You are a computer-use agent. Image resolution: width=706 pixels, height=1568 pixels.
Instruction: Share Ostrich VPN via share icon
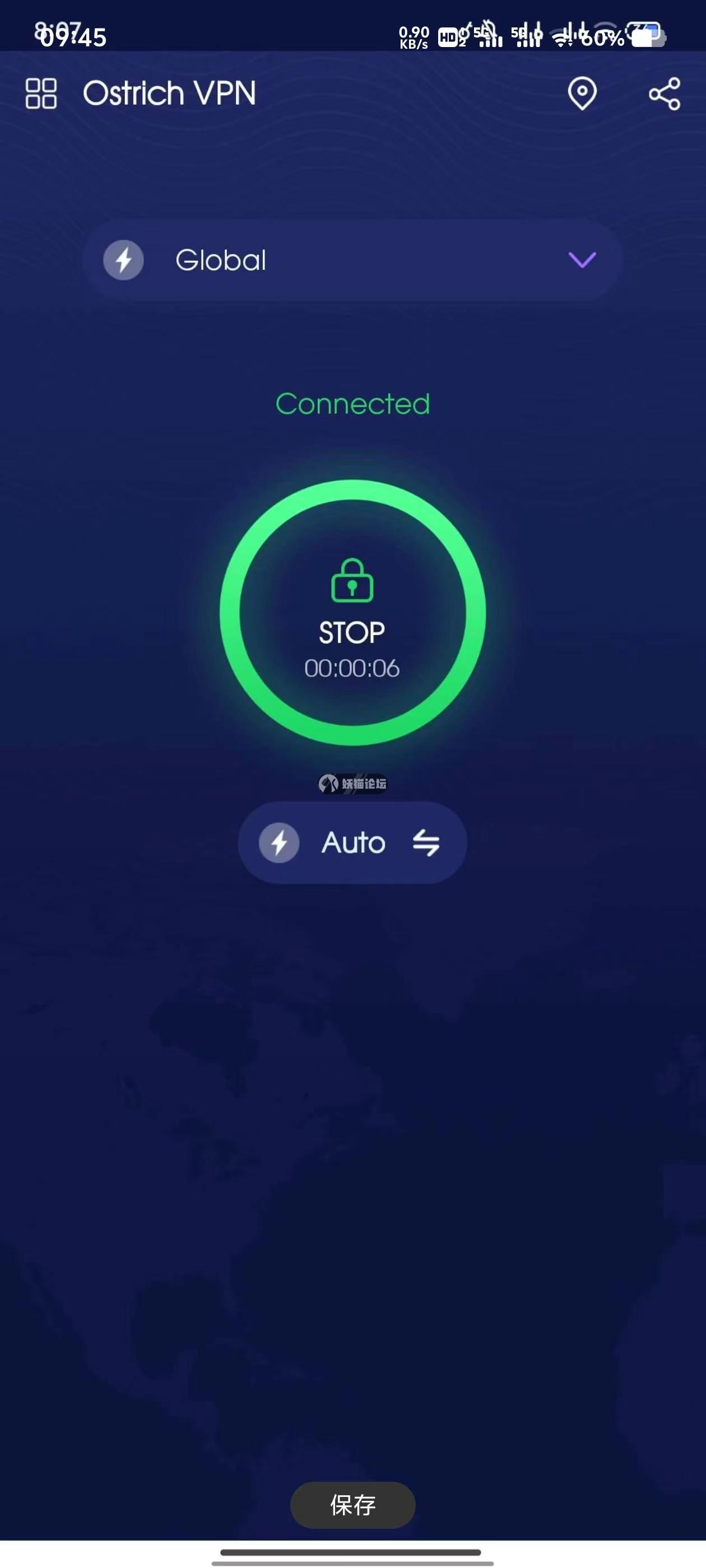click(664, 94)
